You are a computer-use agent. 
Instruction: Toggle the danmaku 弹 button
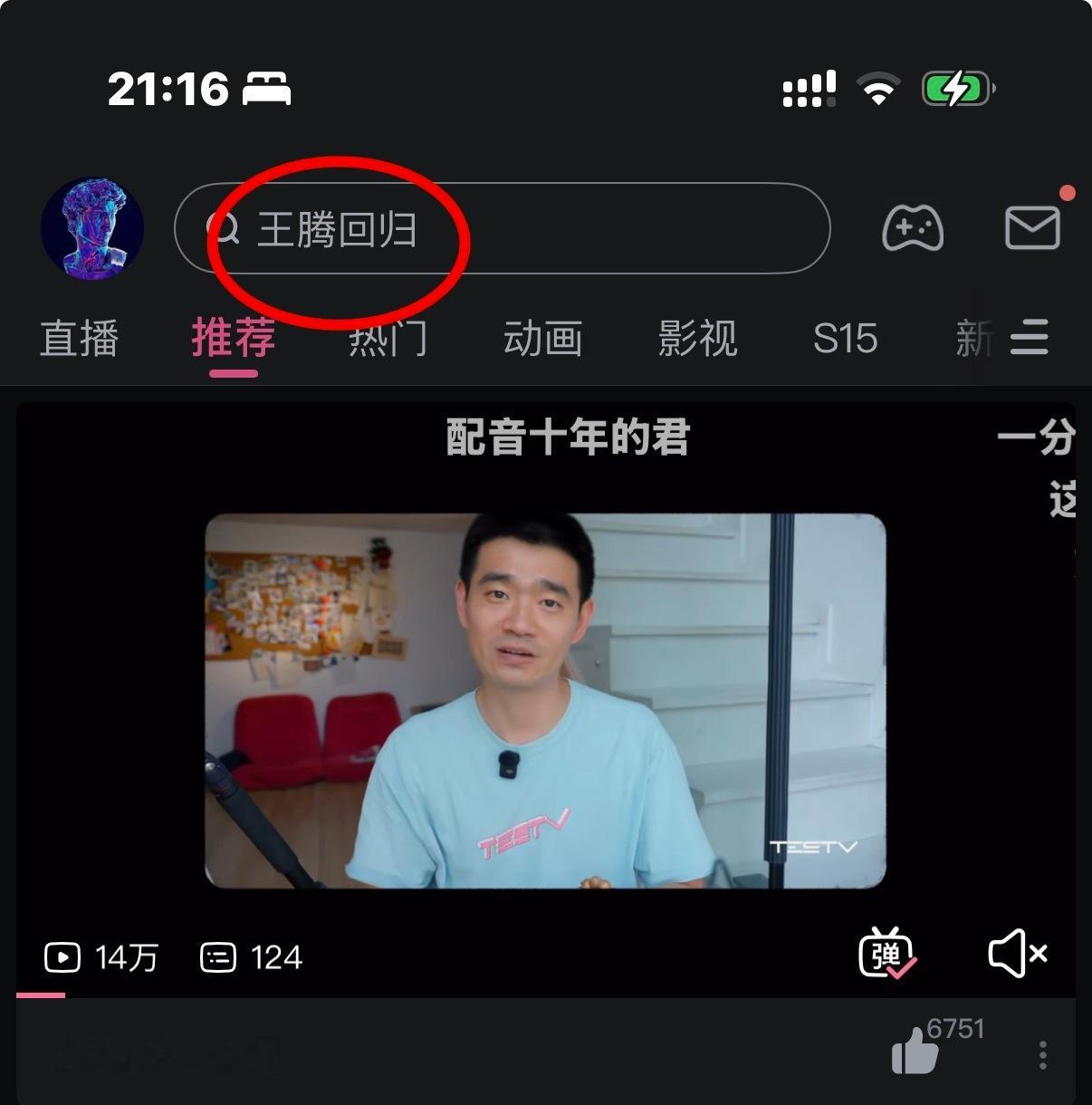click(886, 954)
